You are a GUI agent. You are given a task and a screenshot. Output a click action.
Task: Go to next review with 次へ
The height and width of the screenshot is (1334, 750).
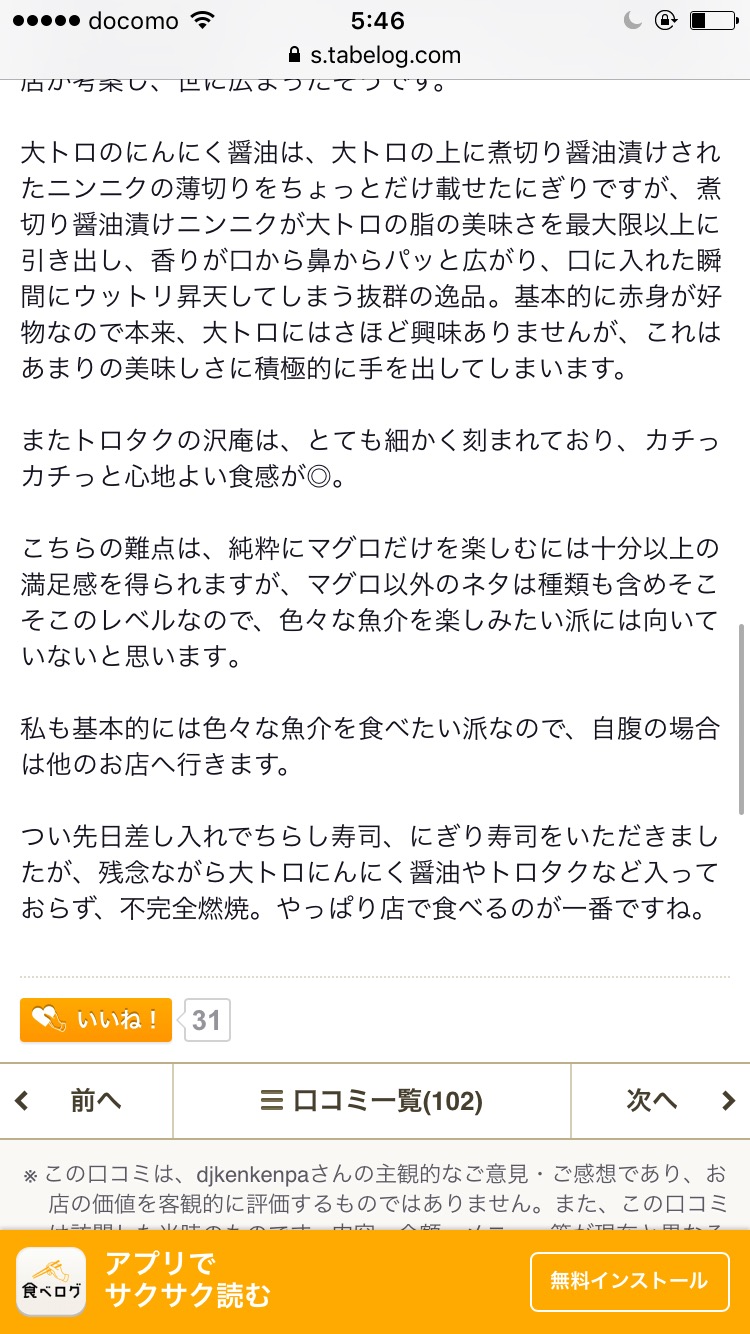[x=660, y=1101]
